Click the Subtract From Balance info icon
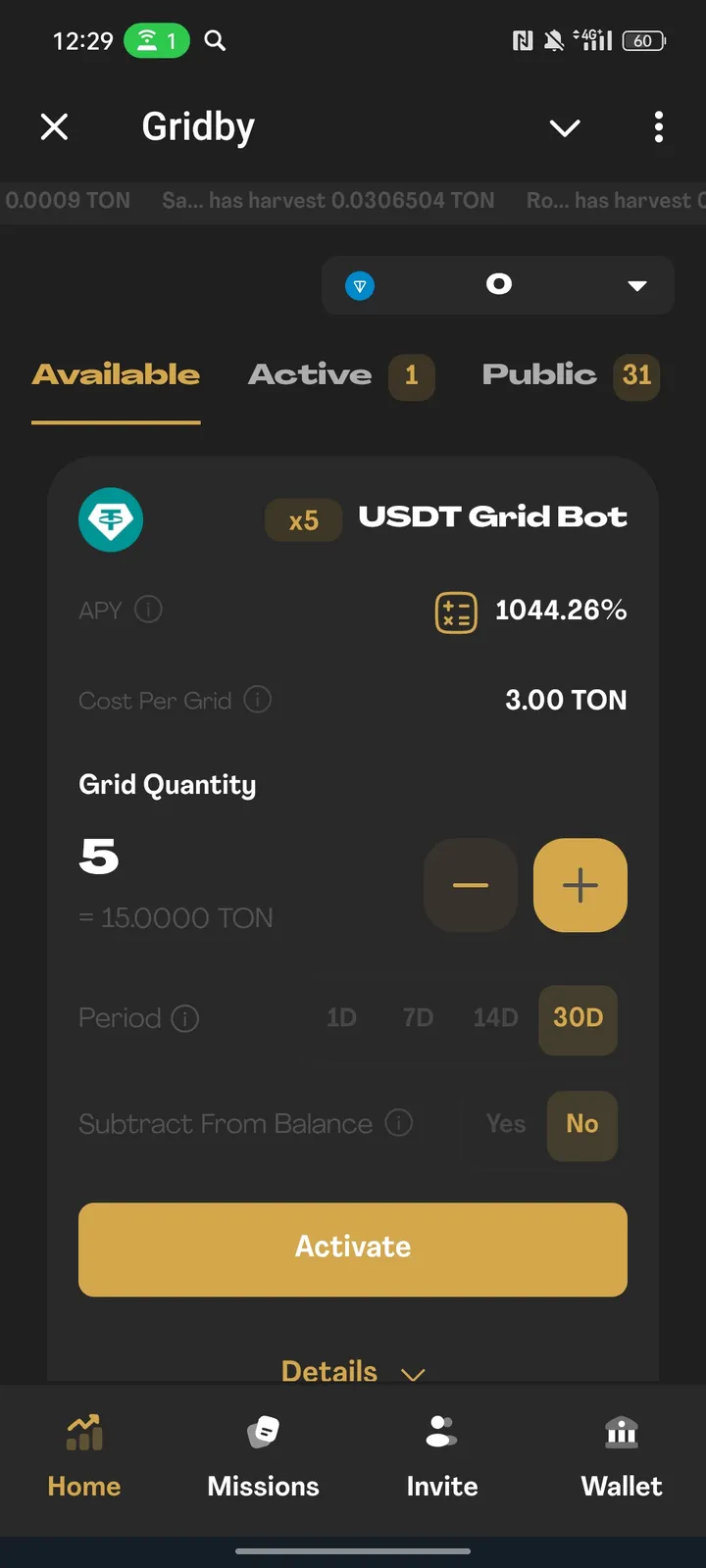 399,1124
